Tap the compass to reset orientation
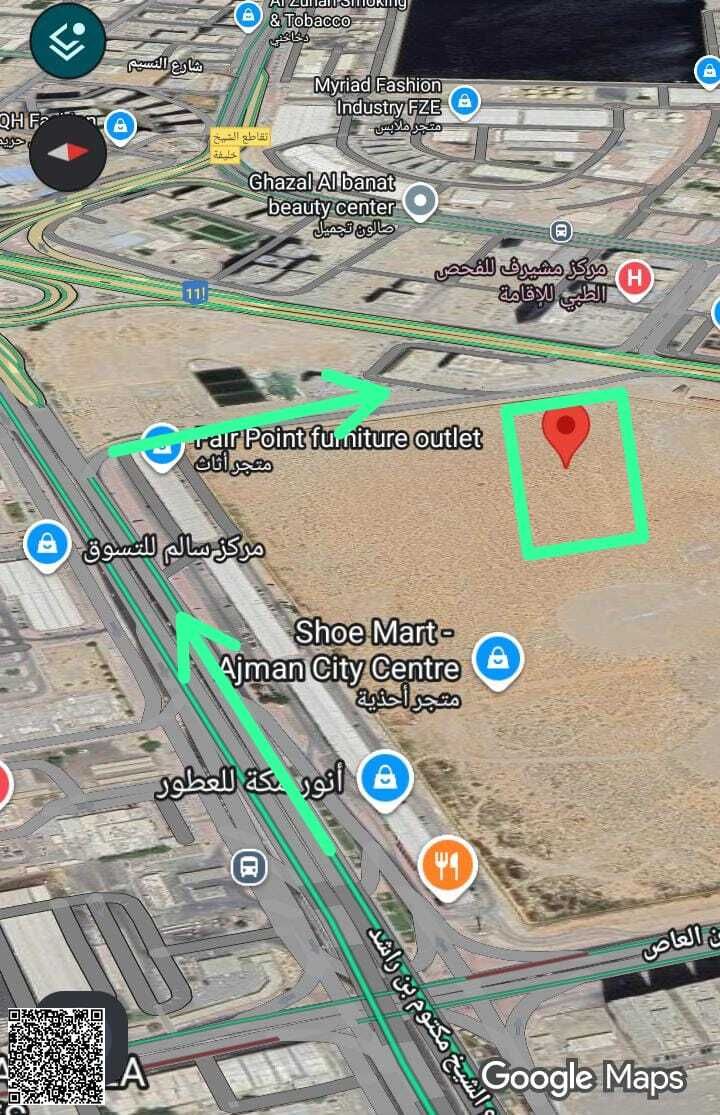720x1115 pixels. (68, 151)
